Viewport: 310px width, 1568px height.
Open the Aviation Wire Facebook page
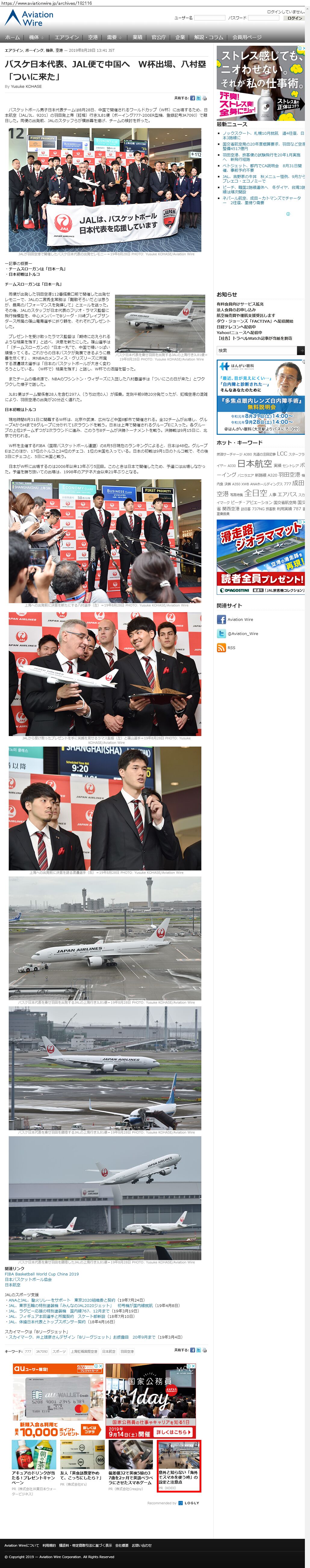[x=240, y=619]
